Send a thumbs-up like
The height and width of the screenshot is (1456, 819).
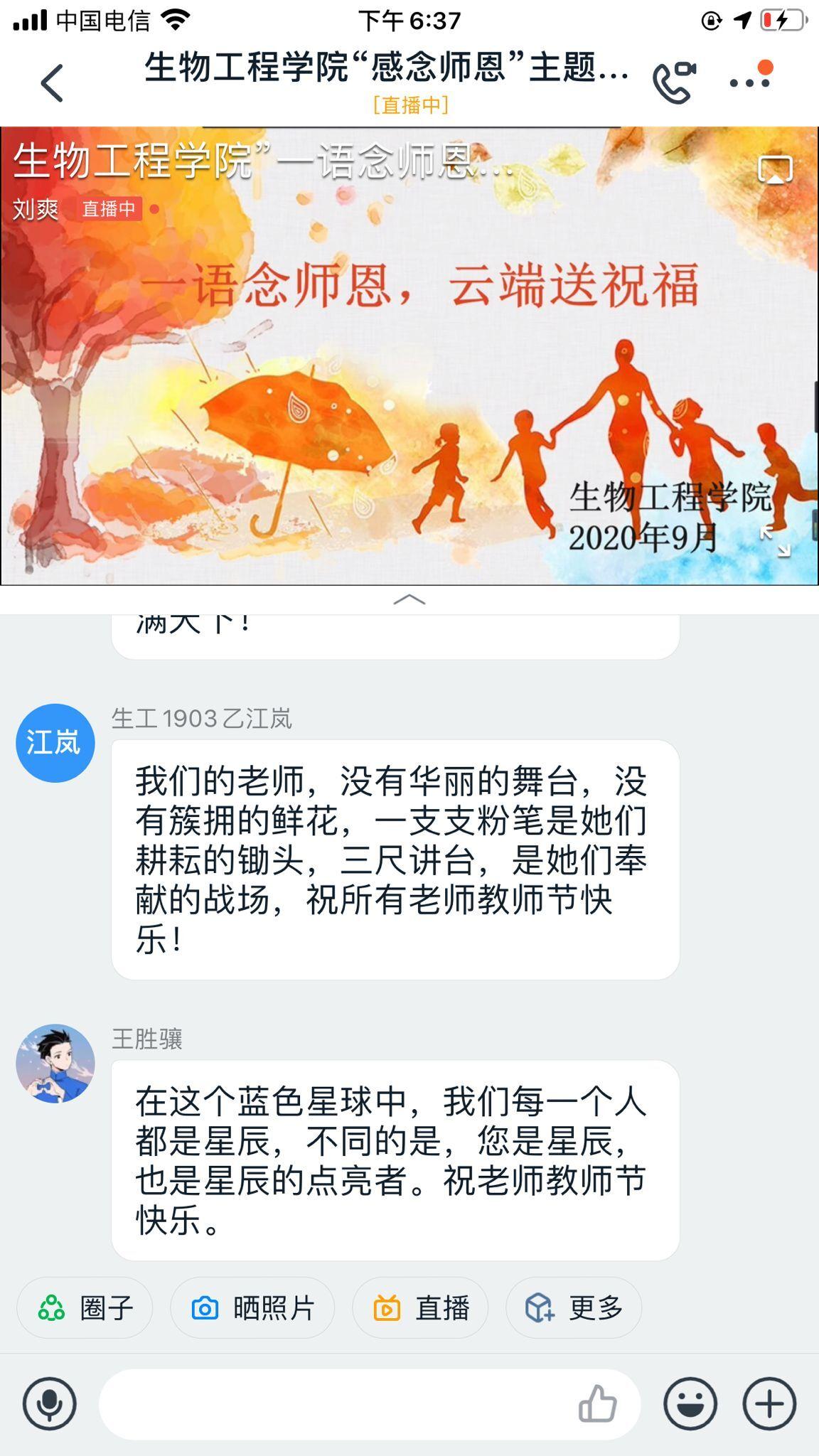point(597,1404)
